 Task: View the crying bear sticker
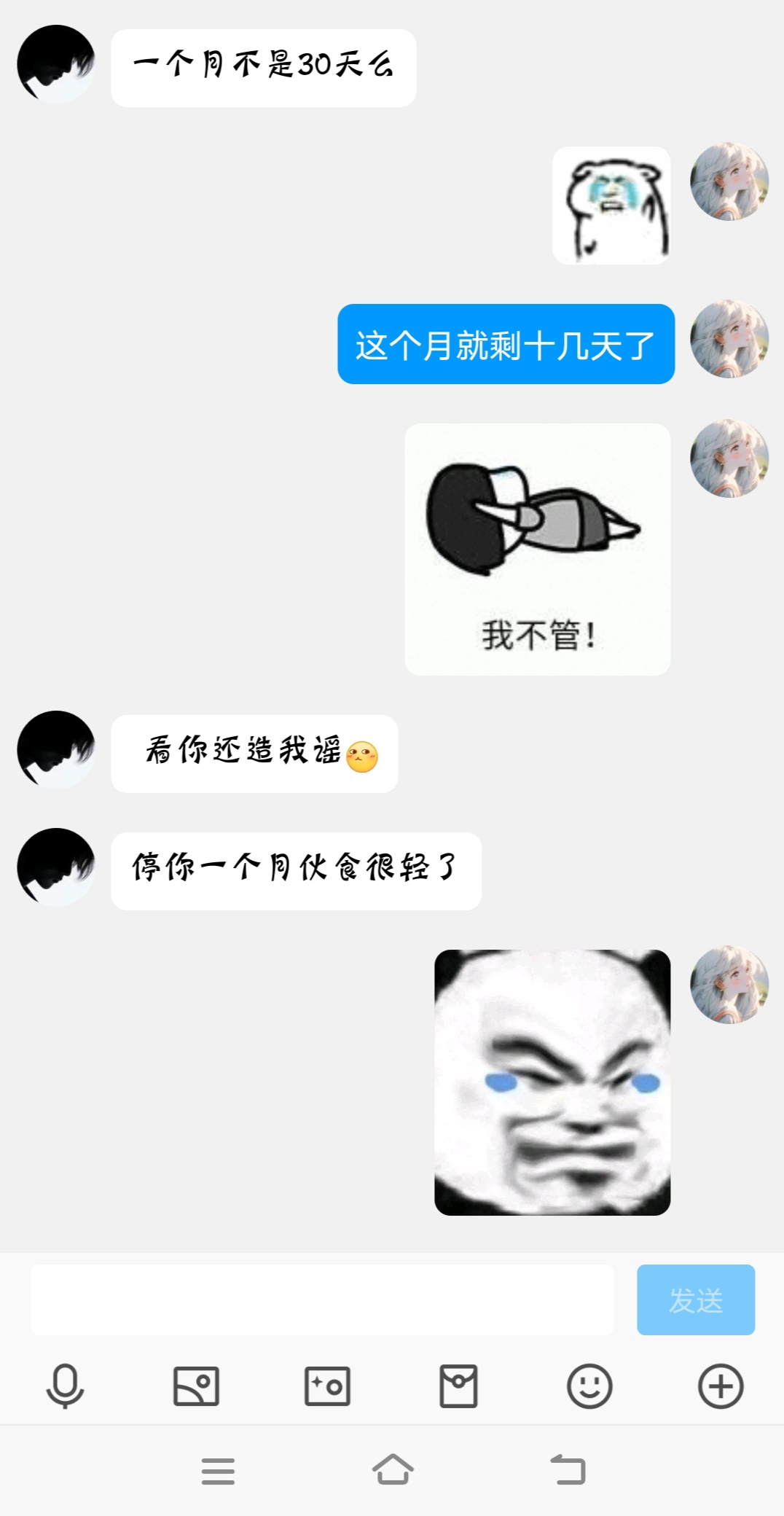tap(612, 204)
